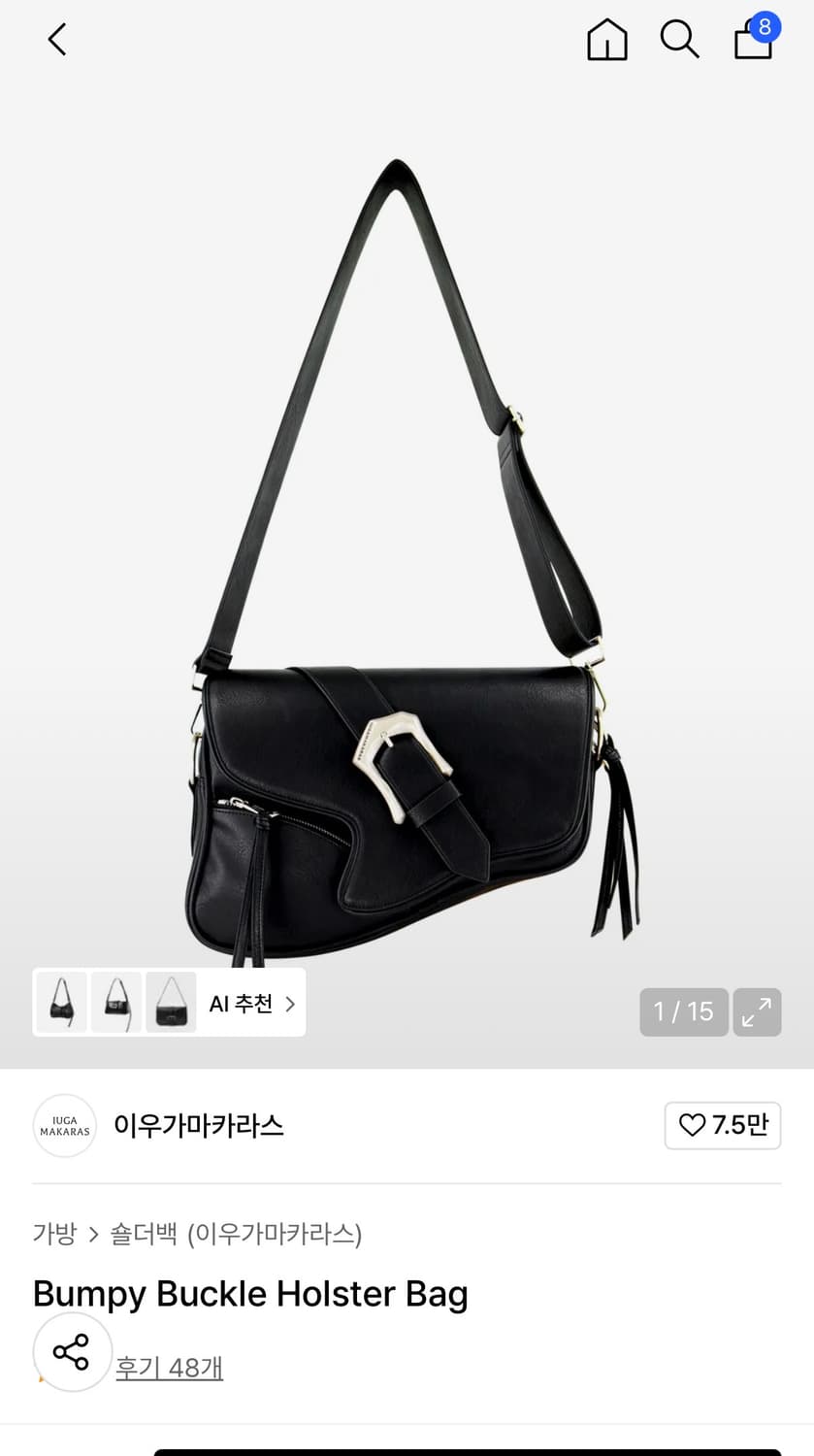
Task: Select the third bag thumbnail
Action: tap(171, 1003)
